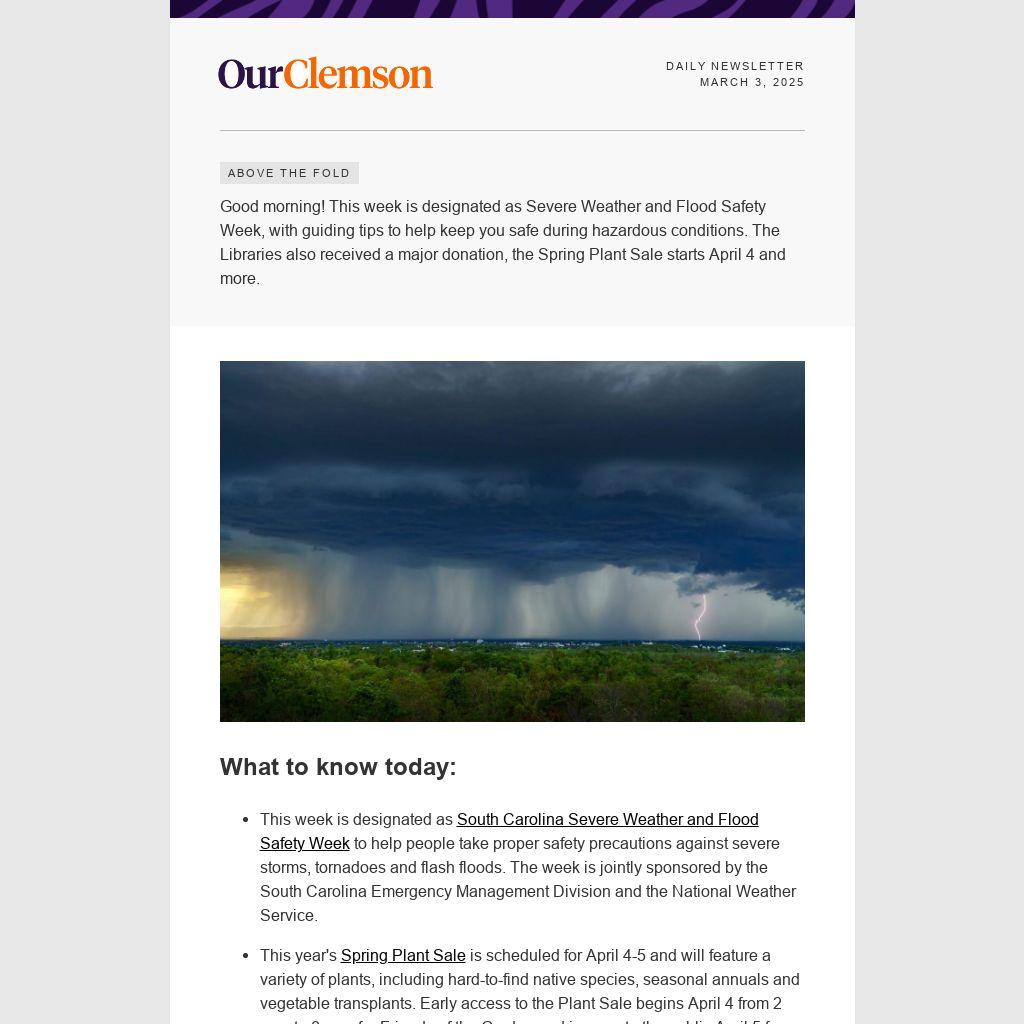The height and width of the screenshot is (1024, 1024).
Task: Open the South Carolina Severe Weather link
Action: click(x=607, y=820)
